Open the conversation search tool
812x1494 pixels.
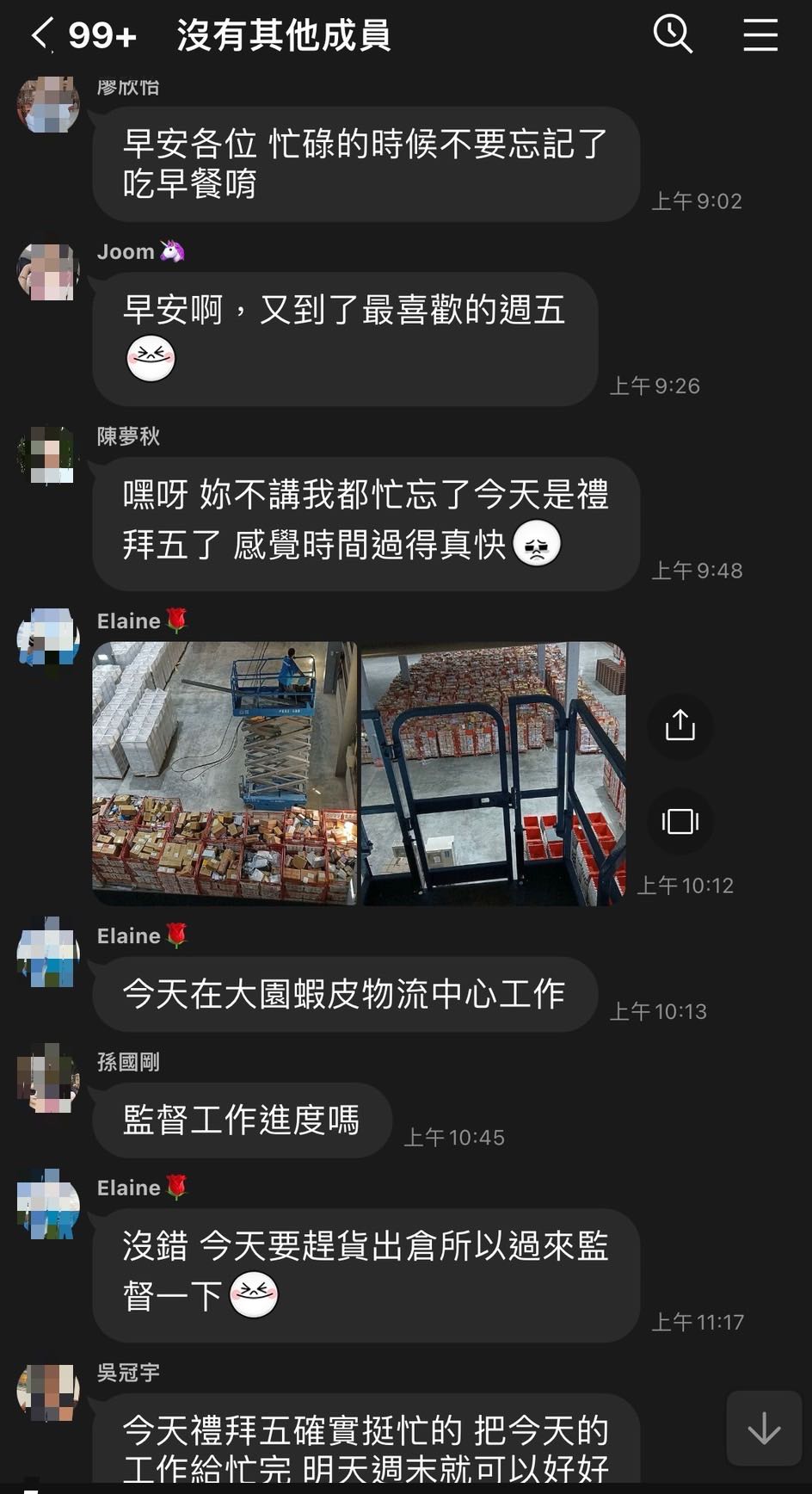click(x=674, y=34)
